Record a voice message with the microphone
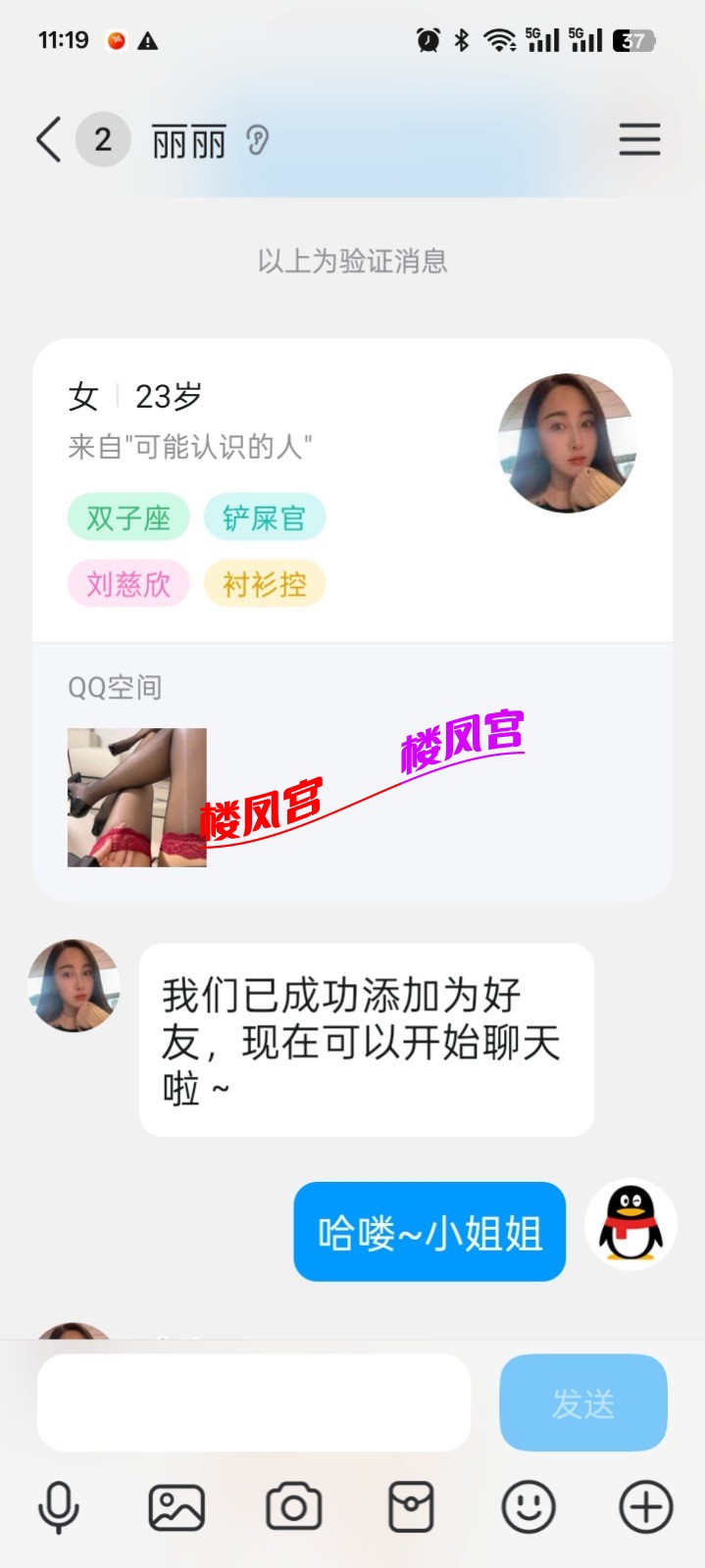The height and width of the screenshot is (1568, 705). pyautogui.click(x=59, y=1507)
